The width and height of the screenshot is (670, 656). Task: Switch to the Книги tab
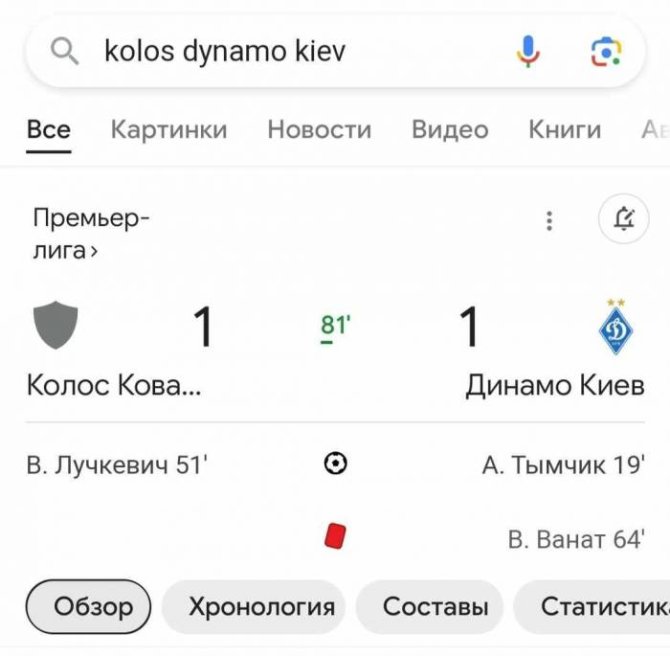pos(564,130)
